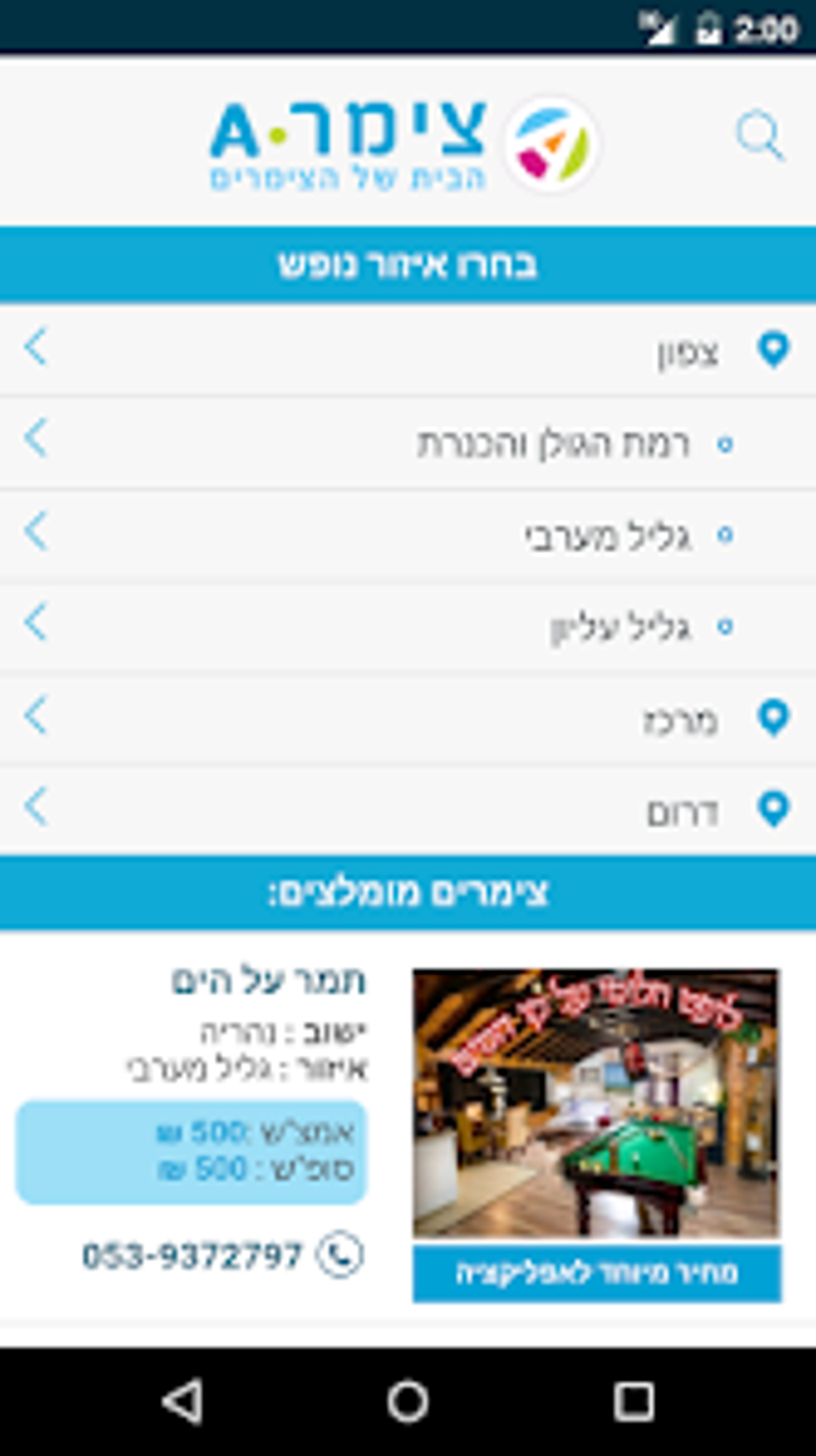Choose the גליל מערבי area
The width and height of the screenshot is (816, 1456).
[x=408, y=535]
